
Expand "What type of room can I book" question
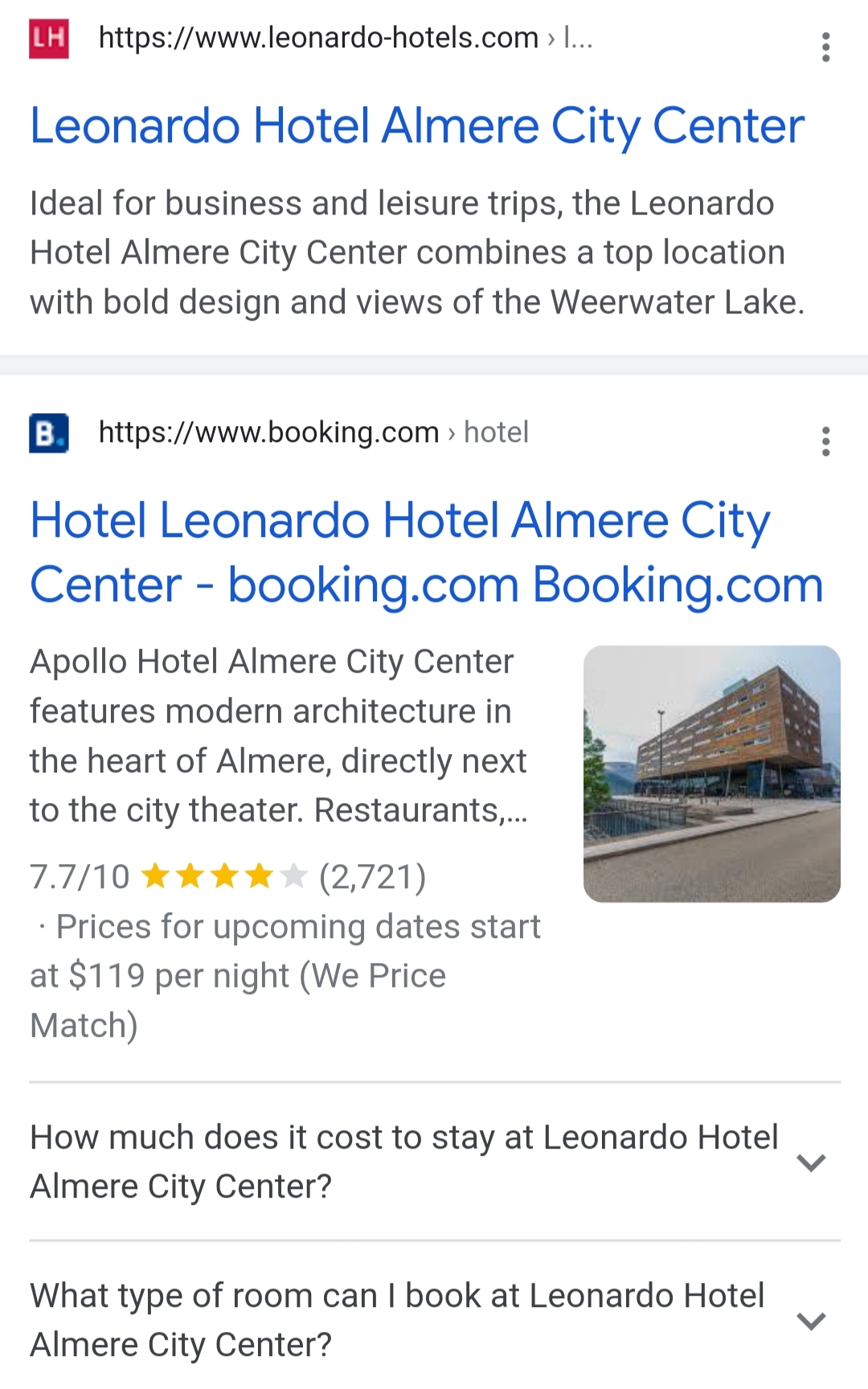point(434,1319)
